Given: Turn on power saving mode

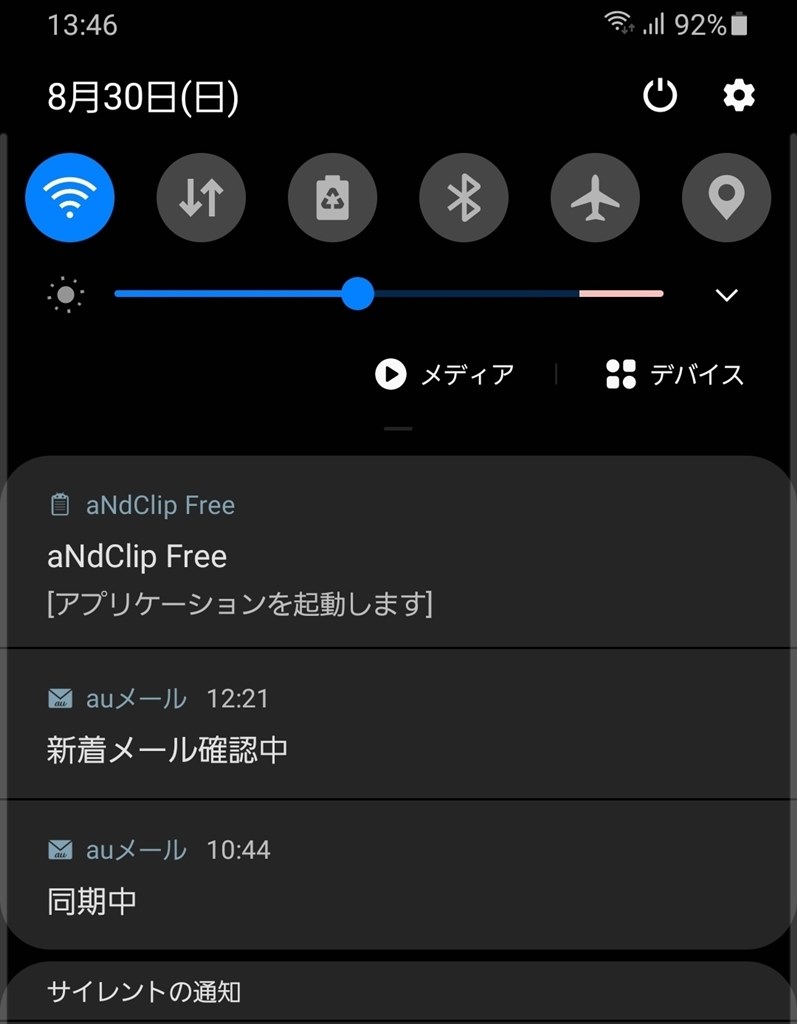Looking at the screenshot, I should [x=332, y=197].
